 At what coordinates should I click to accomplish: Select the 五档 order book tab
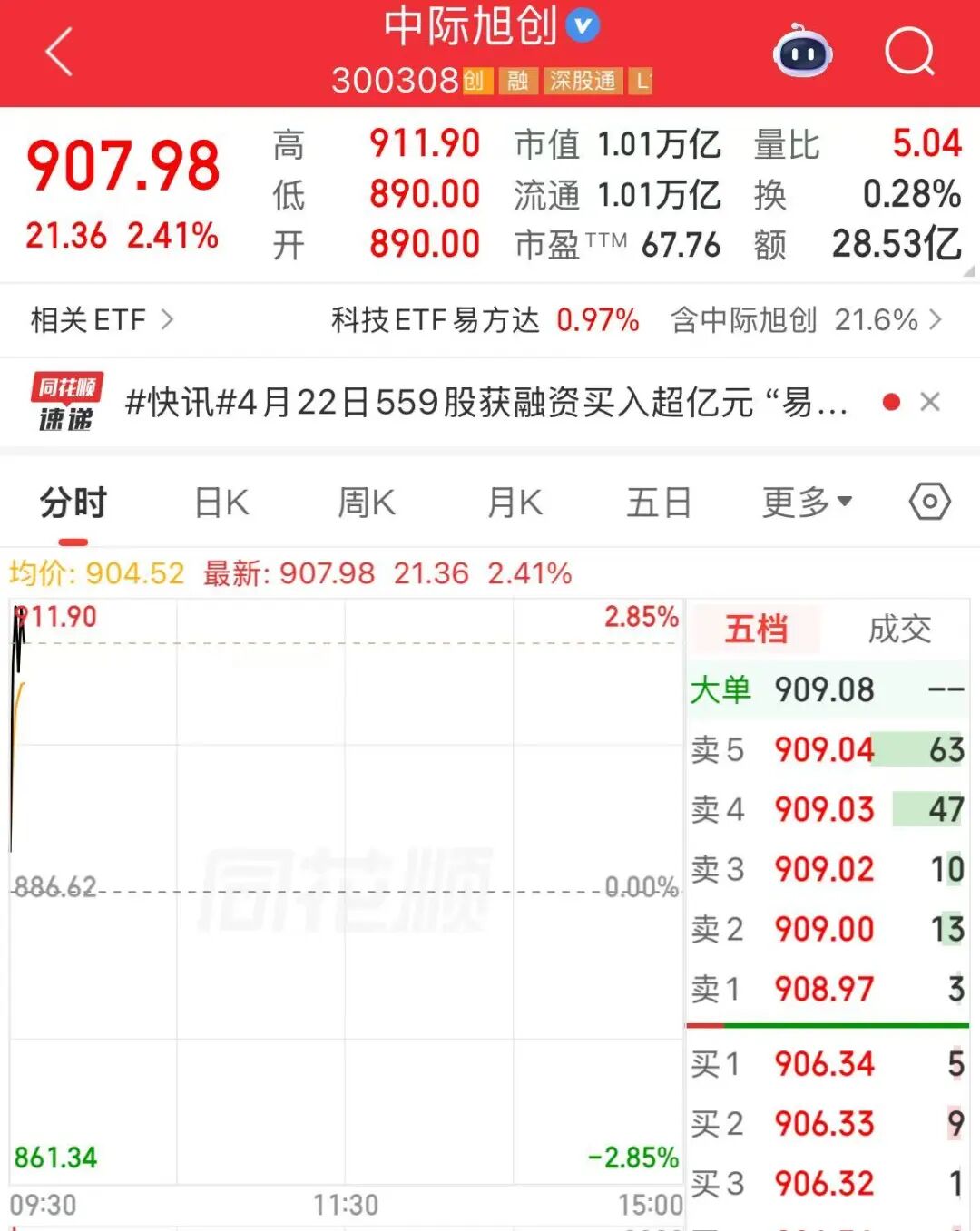click(x=756, y=629)
